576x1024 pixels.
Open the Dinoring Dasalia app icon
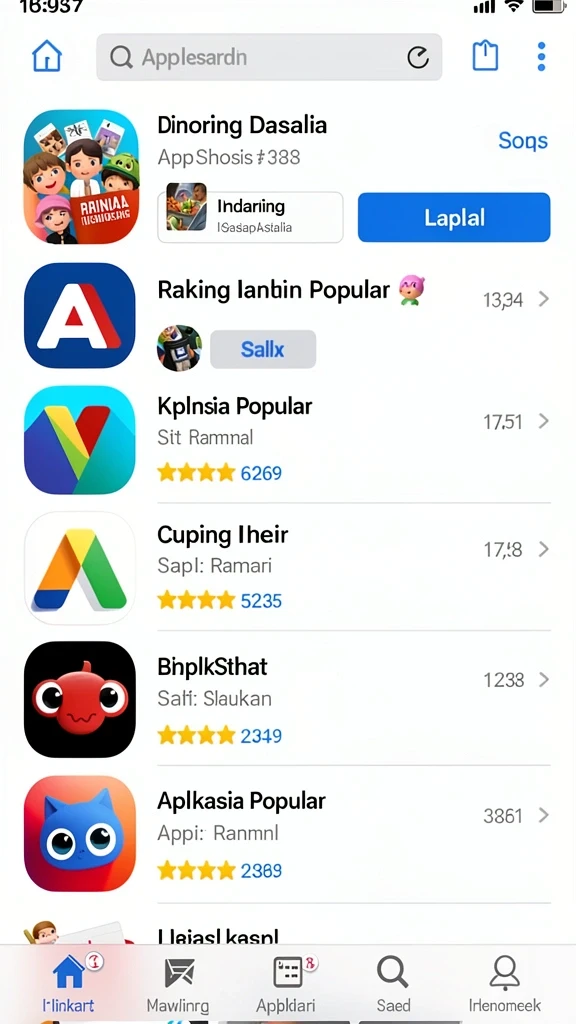click(81, 176)
